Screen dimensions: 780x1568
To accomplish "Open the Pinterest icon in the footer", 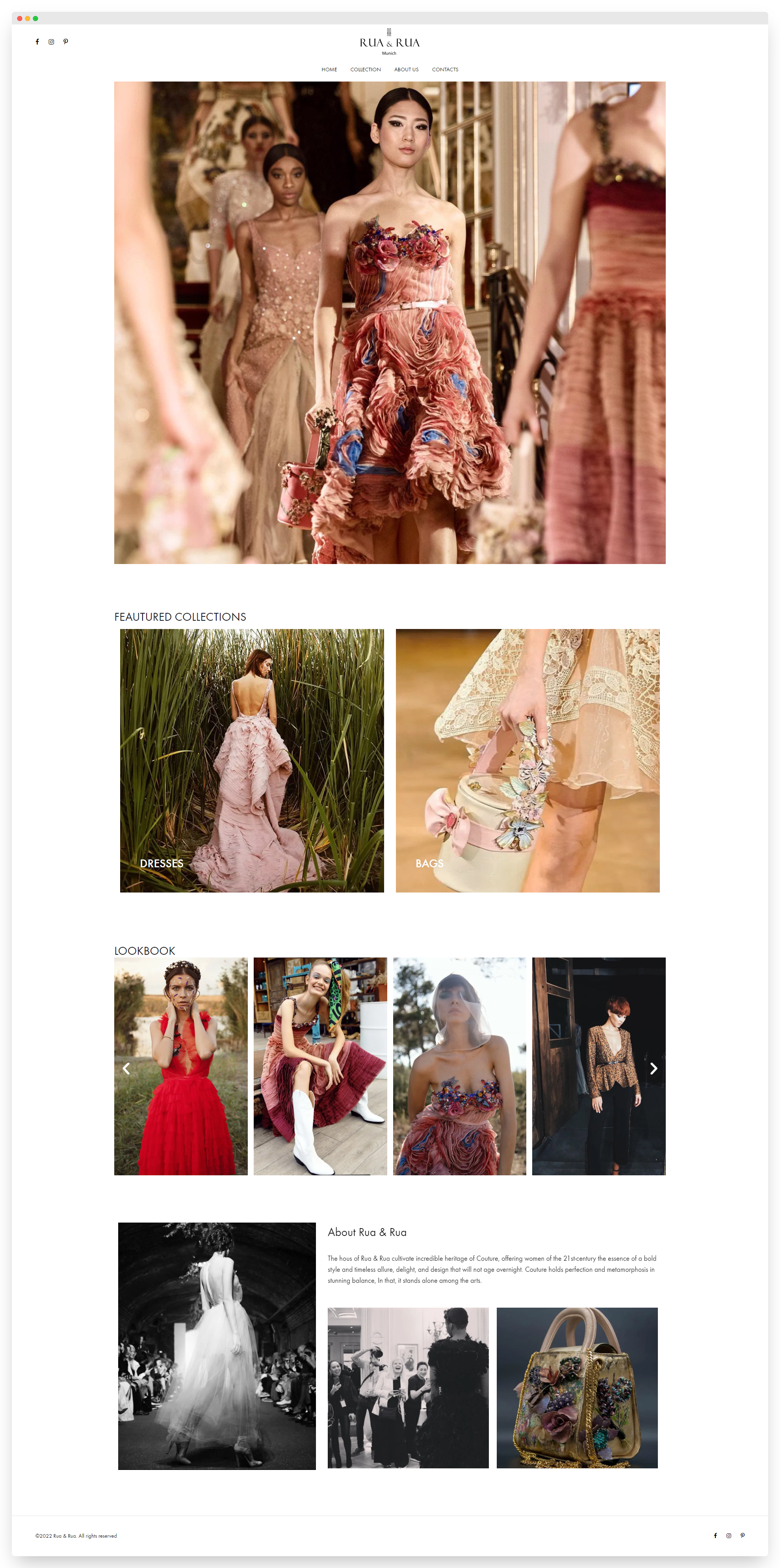I will click(742, 1536).
